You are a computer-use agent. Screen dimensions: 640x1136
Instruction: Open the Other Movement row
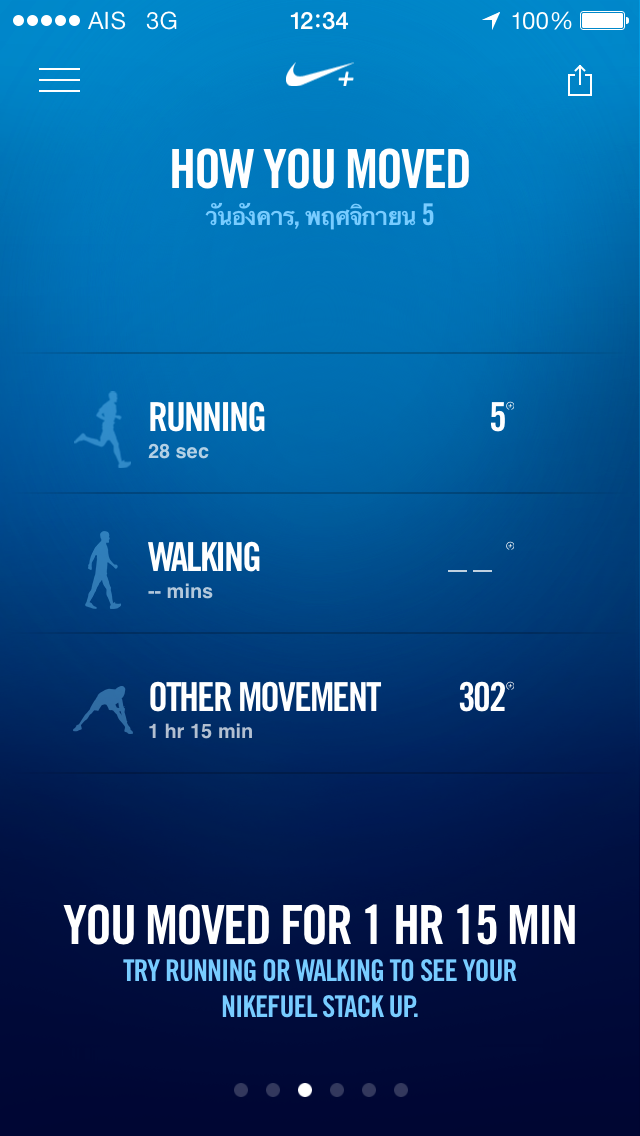(320, 704)
